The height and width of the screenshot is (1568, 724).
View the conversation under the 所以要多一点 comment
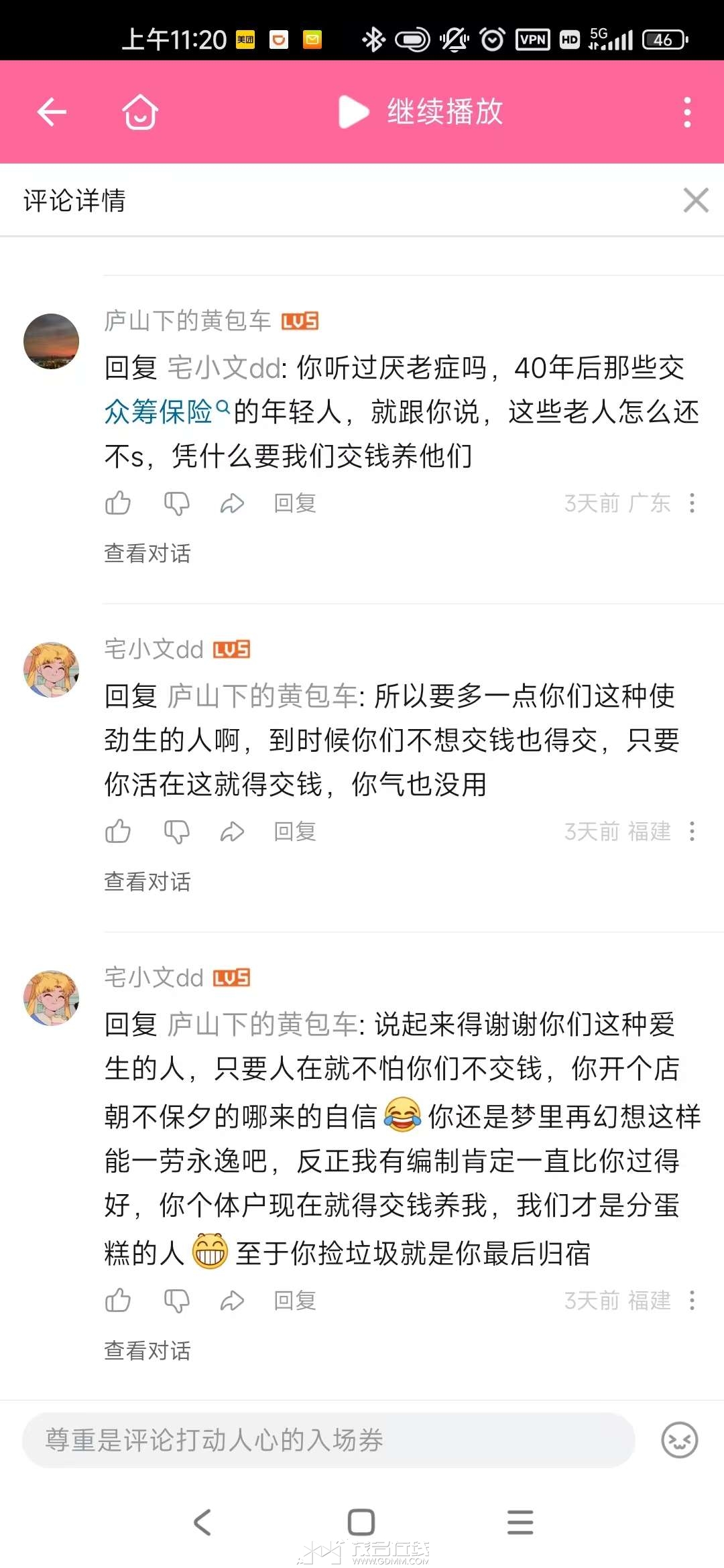(147, 882)
